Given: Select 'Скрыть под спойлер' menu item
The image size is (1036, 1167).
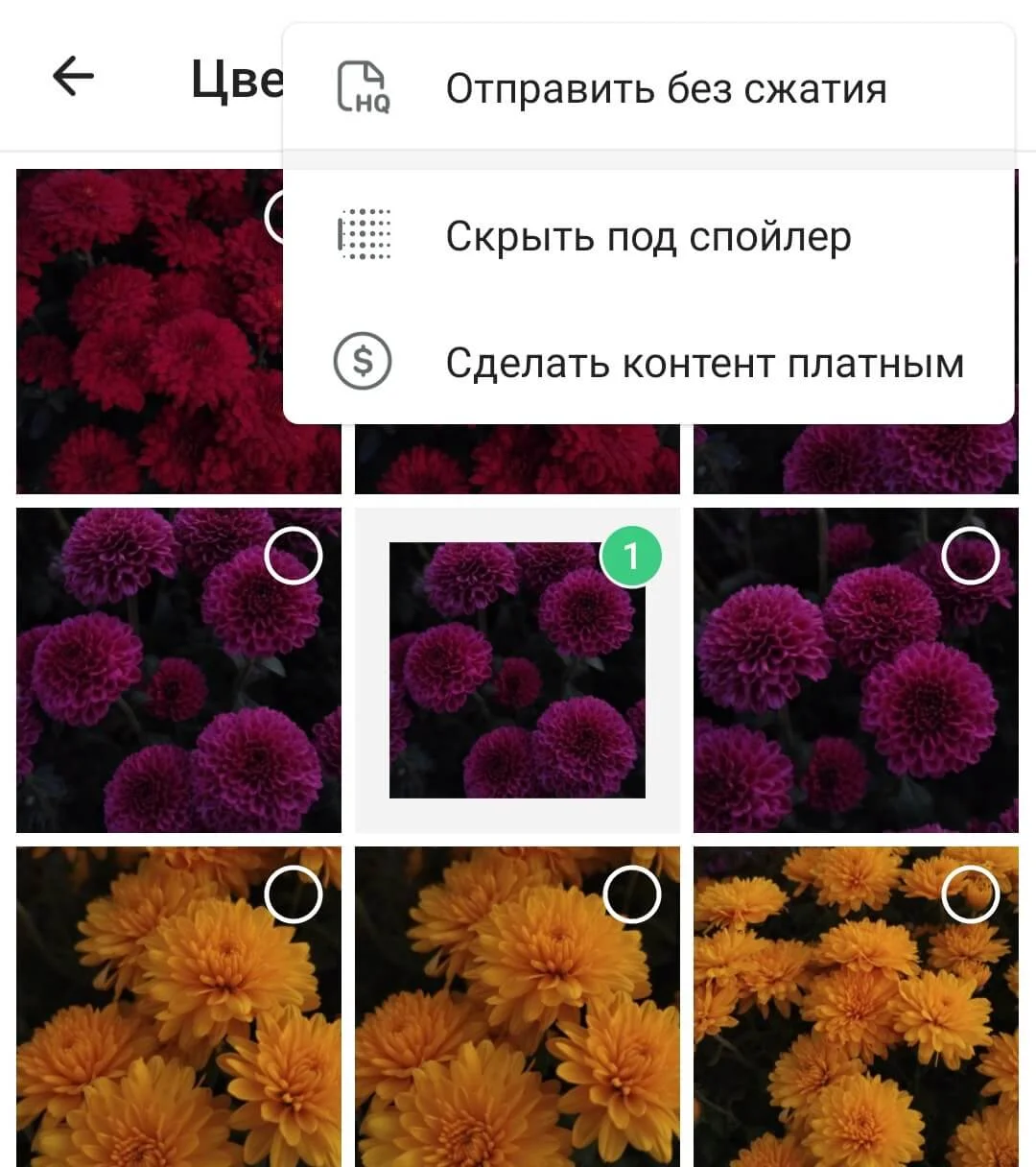Looking at the screenshot, I should [648, 236].
